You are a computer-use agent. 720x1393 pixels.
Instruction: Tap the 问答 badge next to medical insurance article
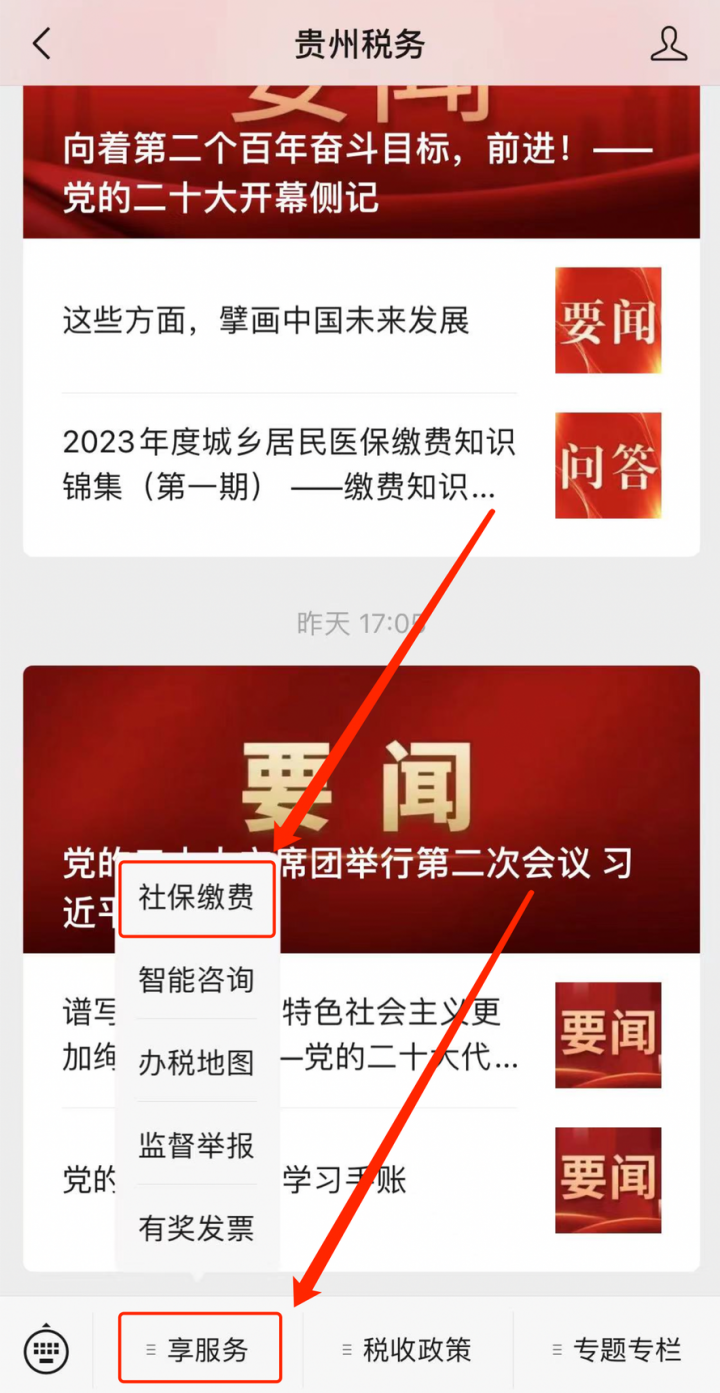coord(607,465)
